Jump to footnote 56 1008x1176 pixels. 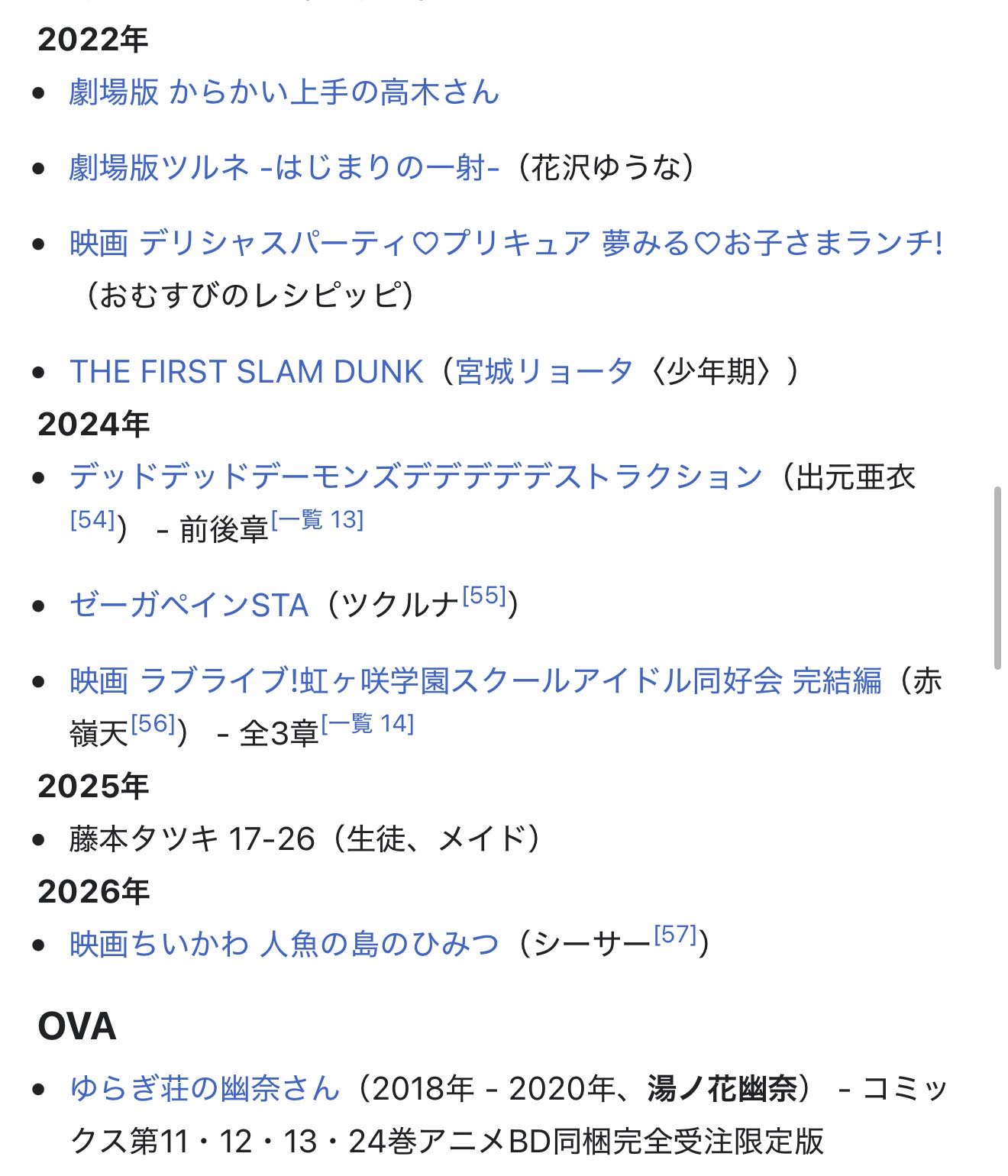point(153,723)
